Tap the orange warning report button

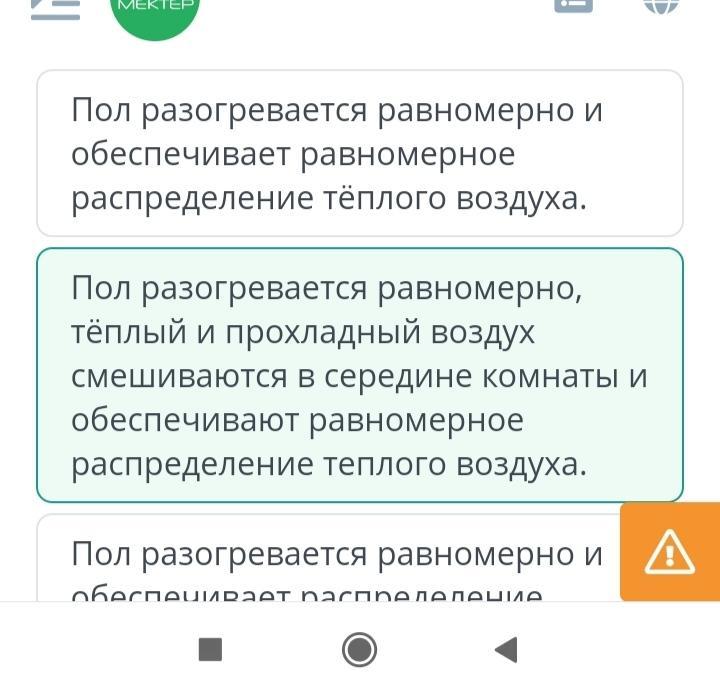tap(670, 551)
